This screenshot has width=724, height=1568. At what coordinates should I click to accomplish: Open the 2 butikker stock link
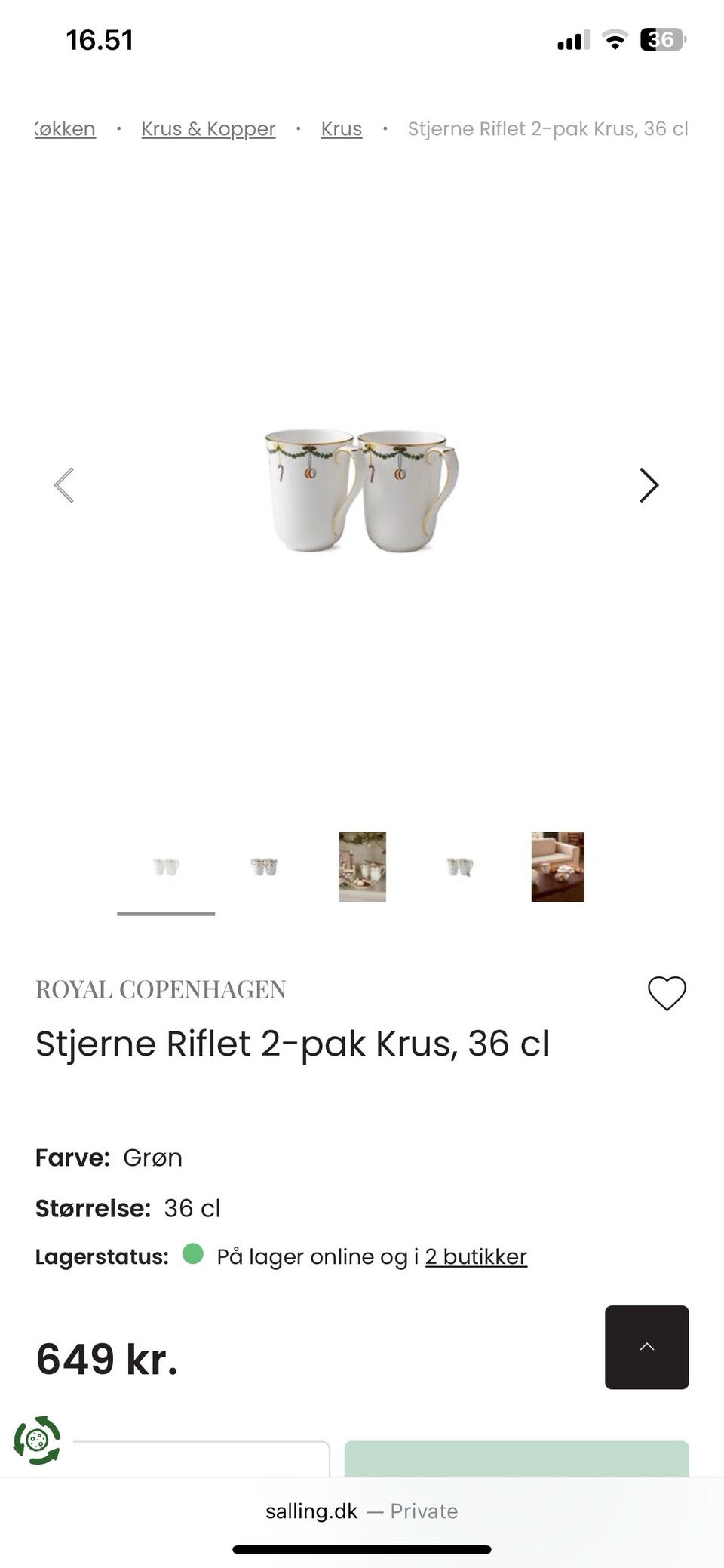[x=476, y=1256]
